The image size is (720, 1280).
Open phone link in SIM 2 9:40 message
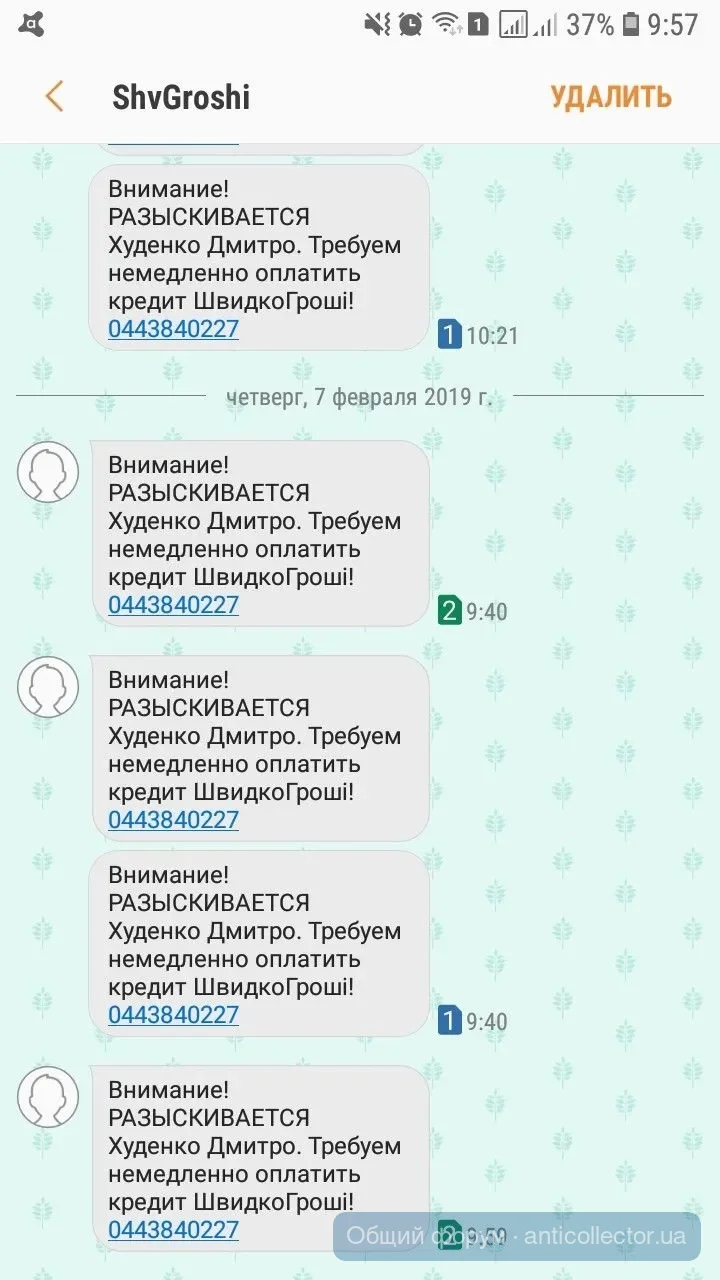pyautogui.click(x=173, y=605)
